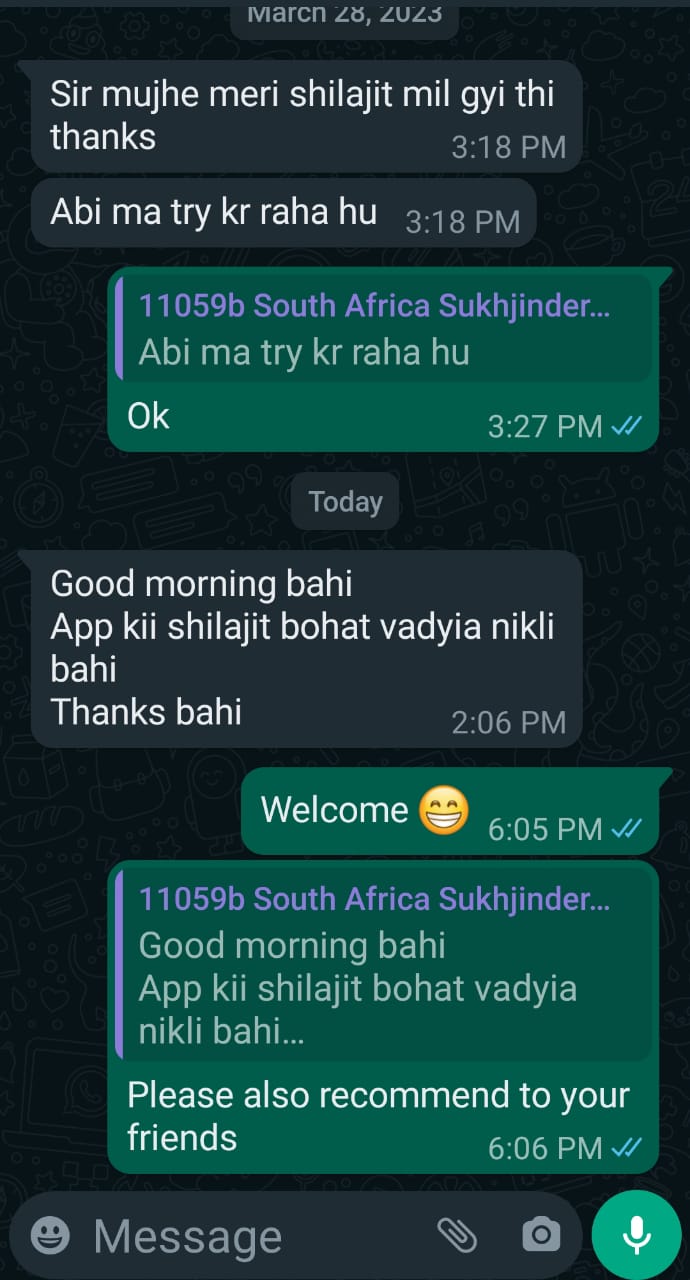Viewport: 690px width, 1280px height.
Task: Open the attachment paperclip
Action: pyautogui.click(x=457, y=1236)
